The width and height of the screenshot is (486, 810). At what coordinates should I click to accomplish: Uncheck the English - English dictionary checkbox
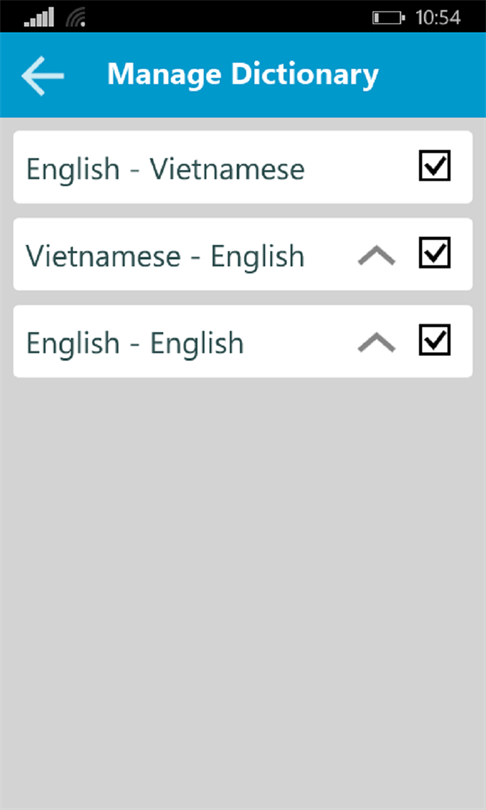[435, 340]
